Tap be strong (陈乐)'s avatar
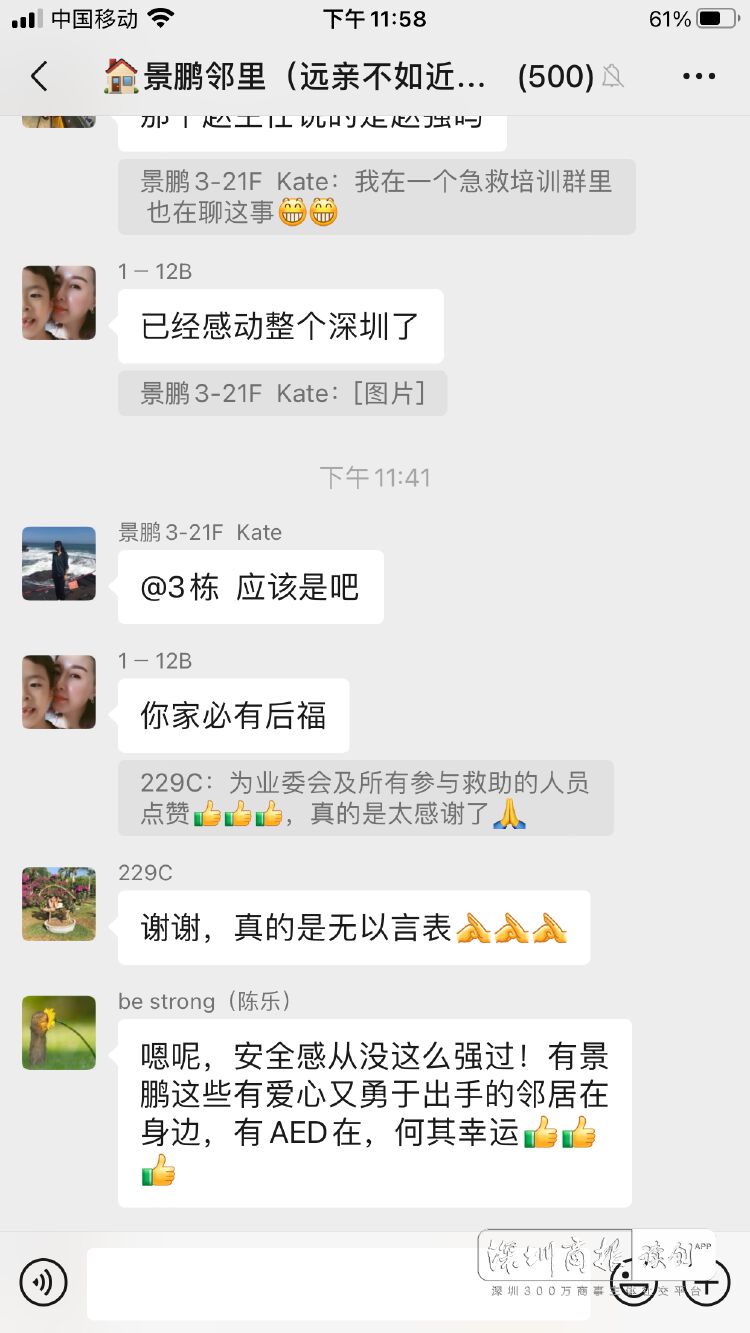 tap(59, 1033)
